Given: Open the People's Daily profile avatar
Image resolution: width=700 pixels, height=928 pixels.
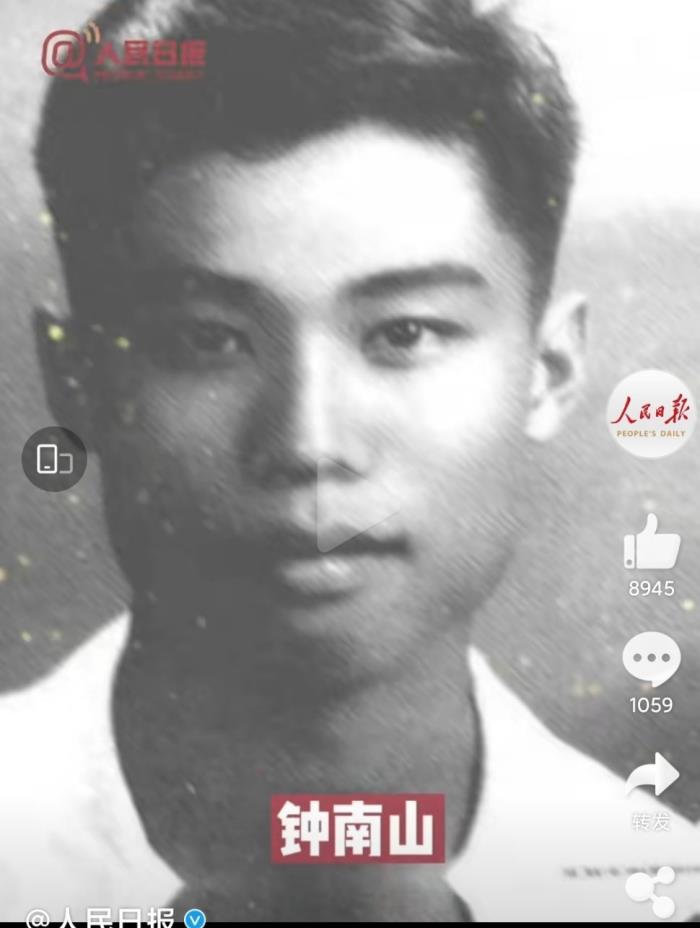Looking at the screenshot, I should [651, 412].
